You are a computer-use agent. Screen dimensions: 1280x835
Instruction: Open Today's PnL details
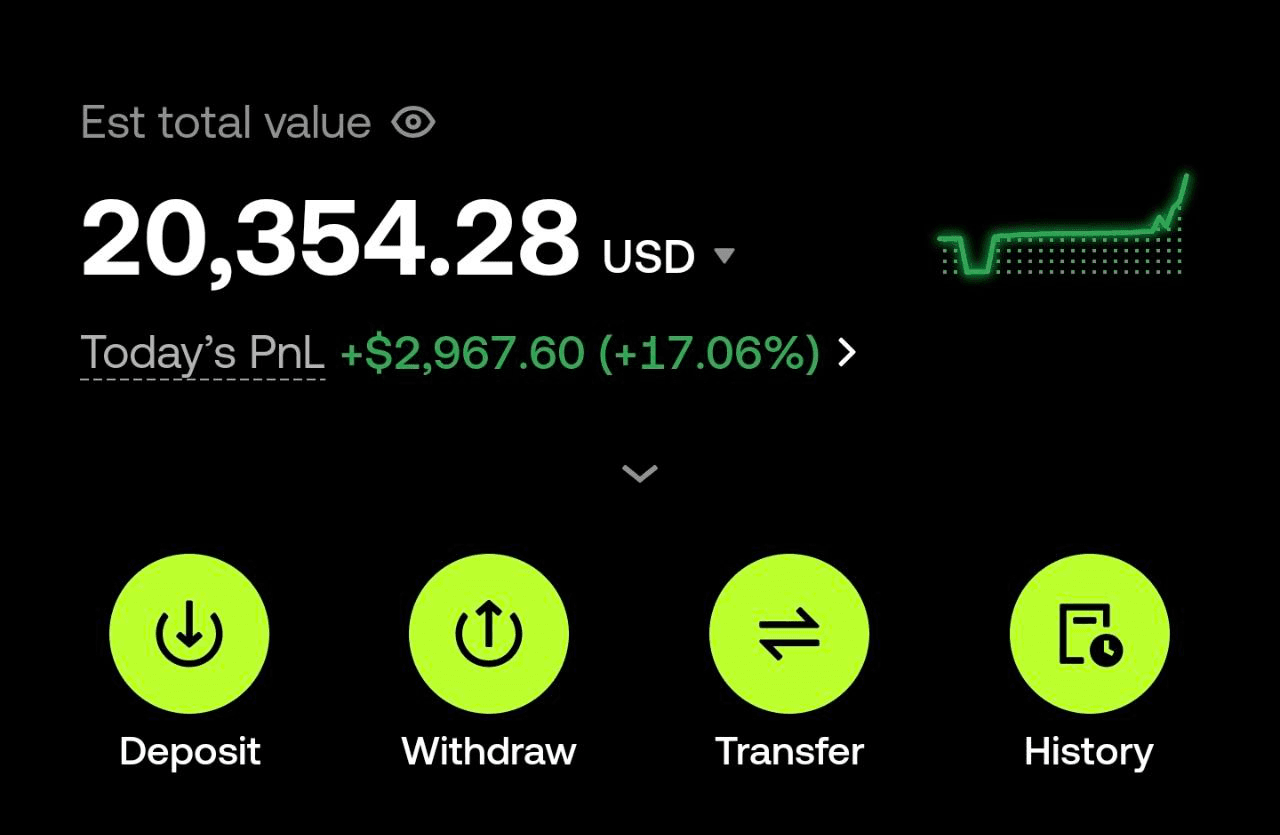846,353
